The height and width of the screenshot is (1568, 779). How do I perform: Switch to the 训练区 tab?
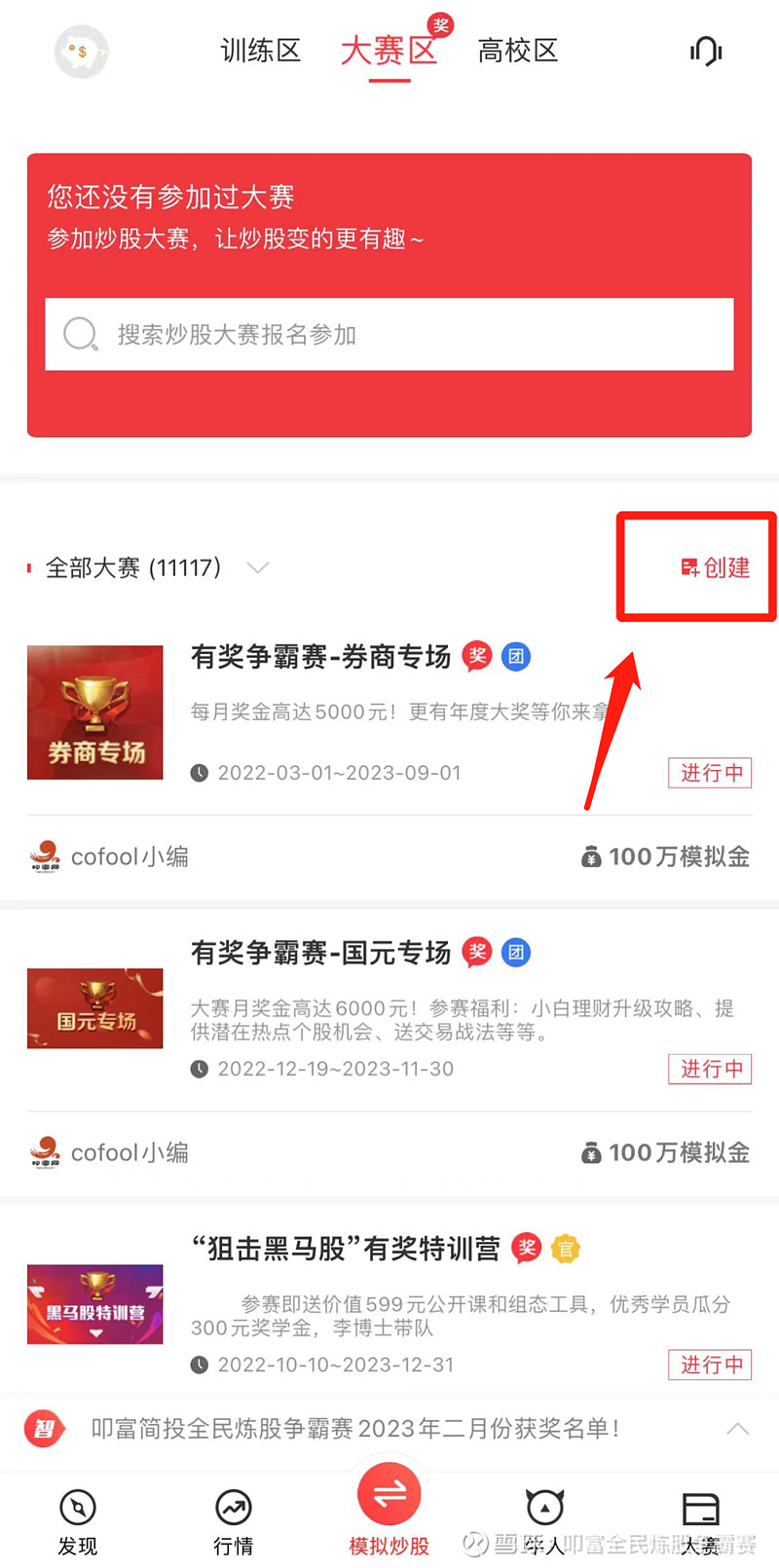(260, 51)
